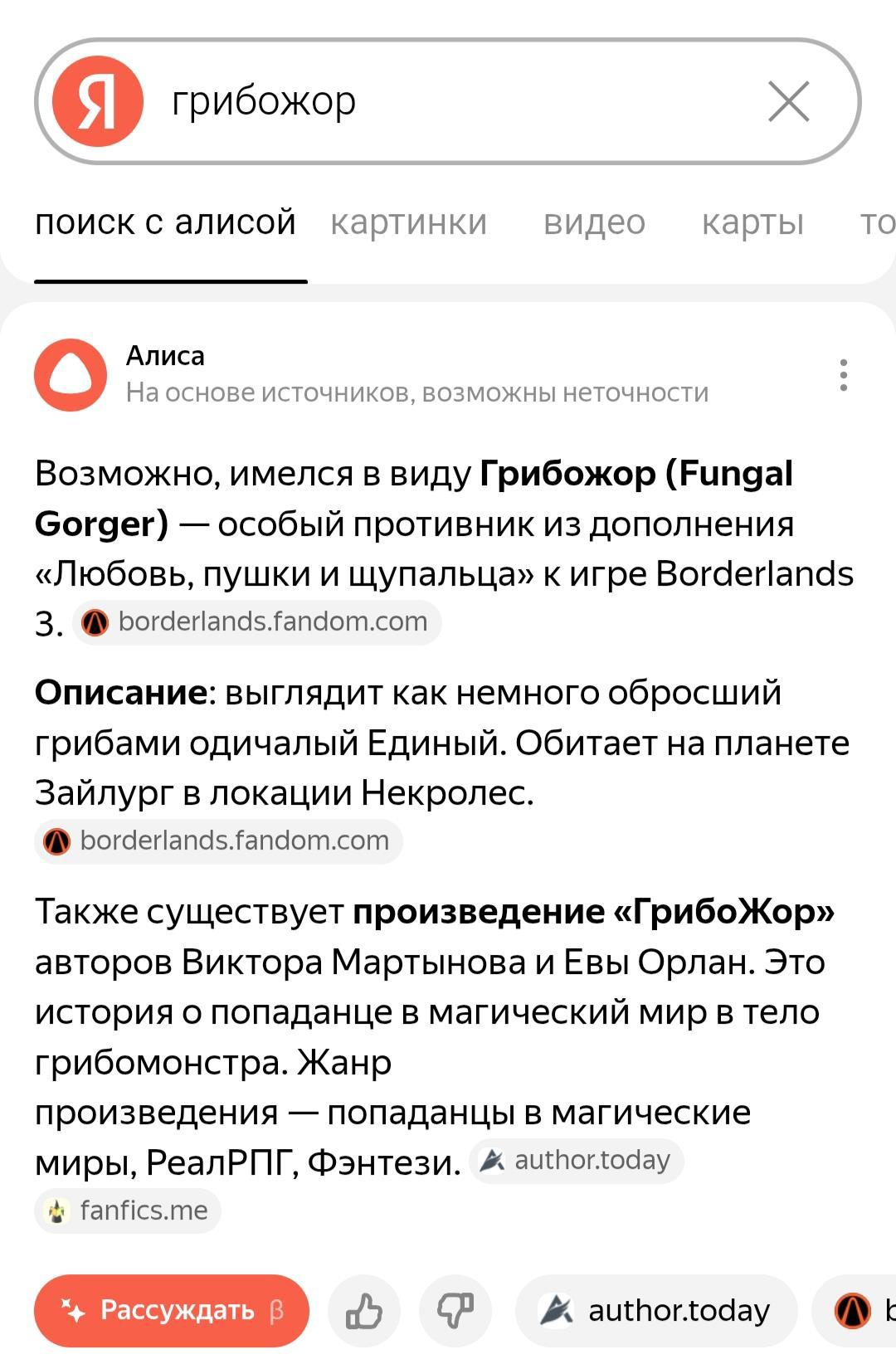This screenshot has height=1364, width=896.
Task: Open the borderlands.fandom.com source after Borderlands 3
Action: [x=257, y=622]
